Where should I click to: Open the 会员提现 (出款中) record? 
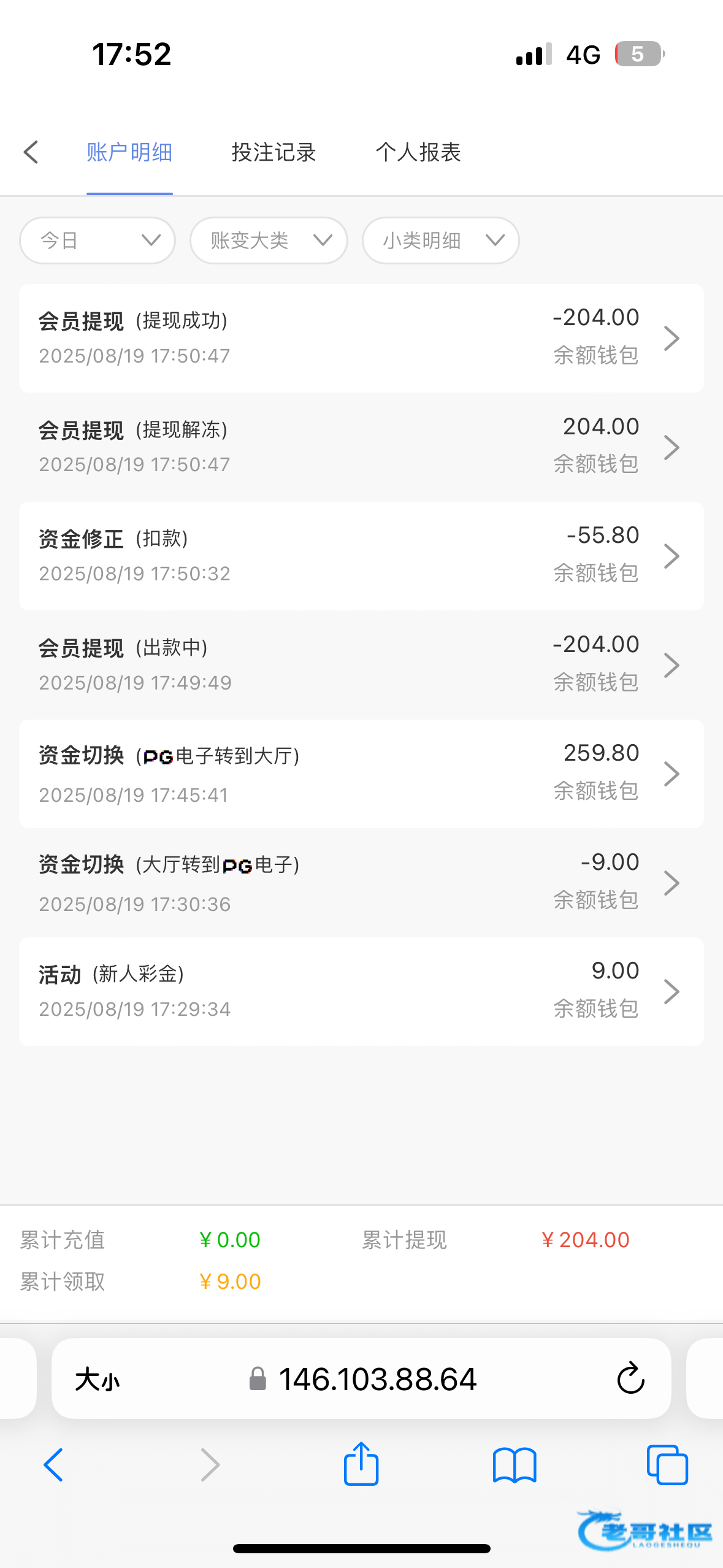pyautogui.click(x=361, y=664)
